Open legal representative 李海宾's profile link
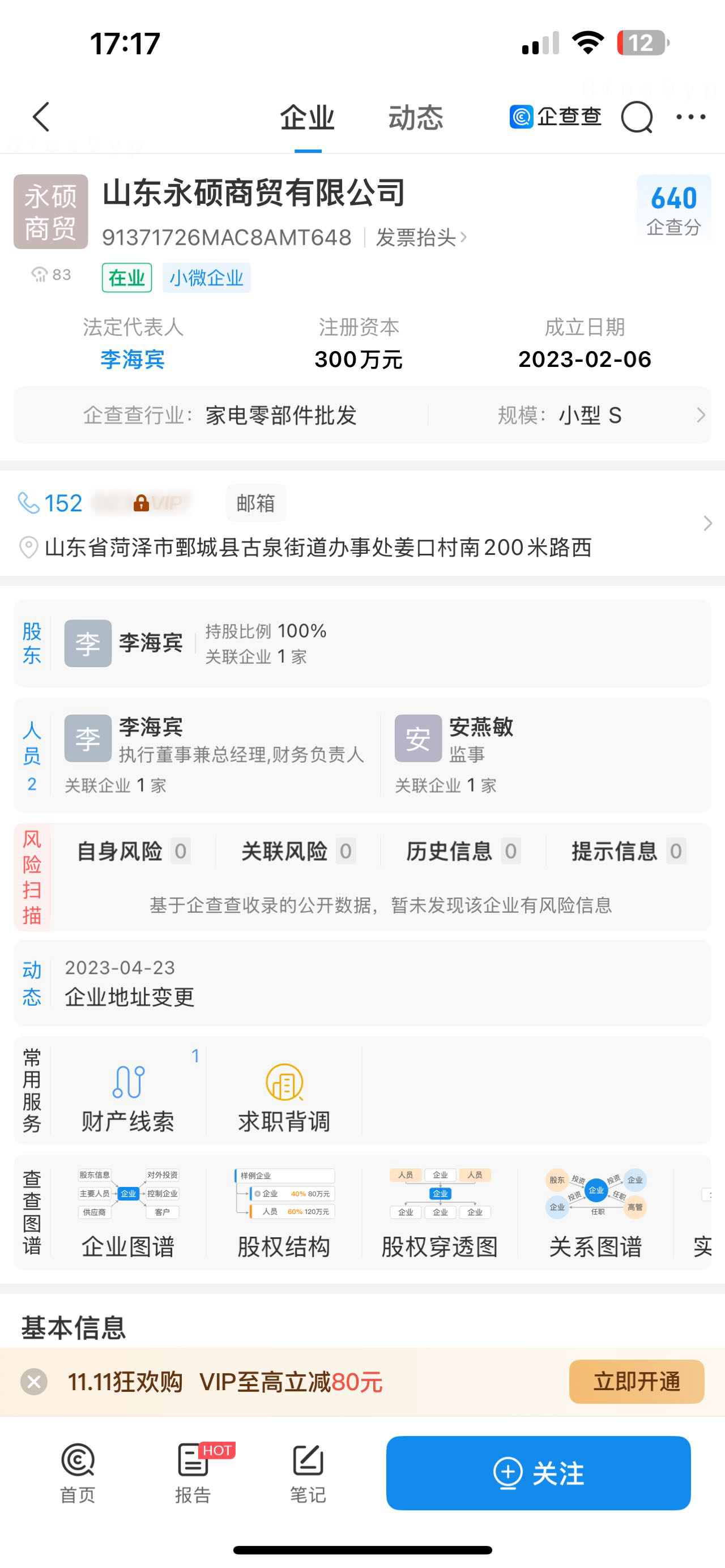 tap(133, 359)
